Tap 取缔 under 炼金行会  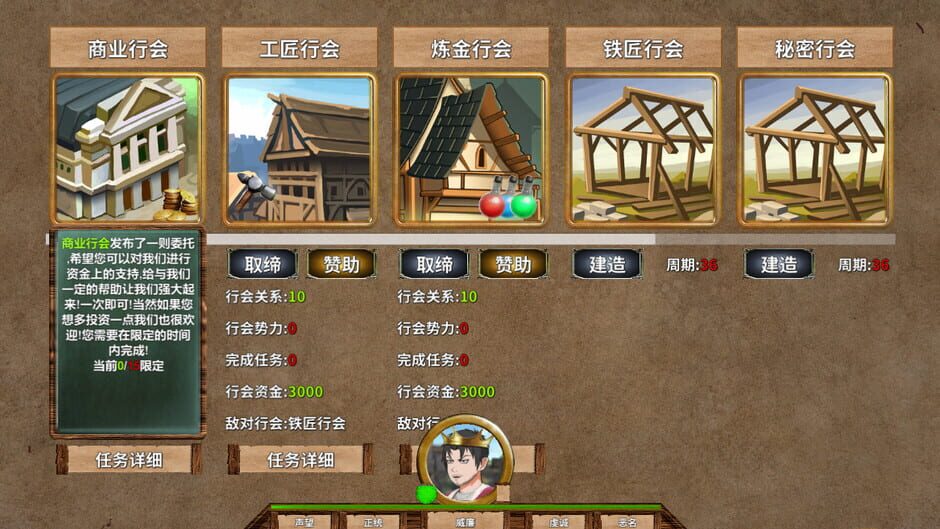click(x=434, y=264)
